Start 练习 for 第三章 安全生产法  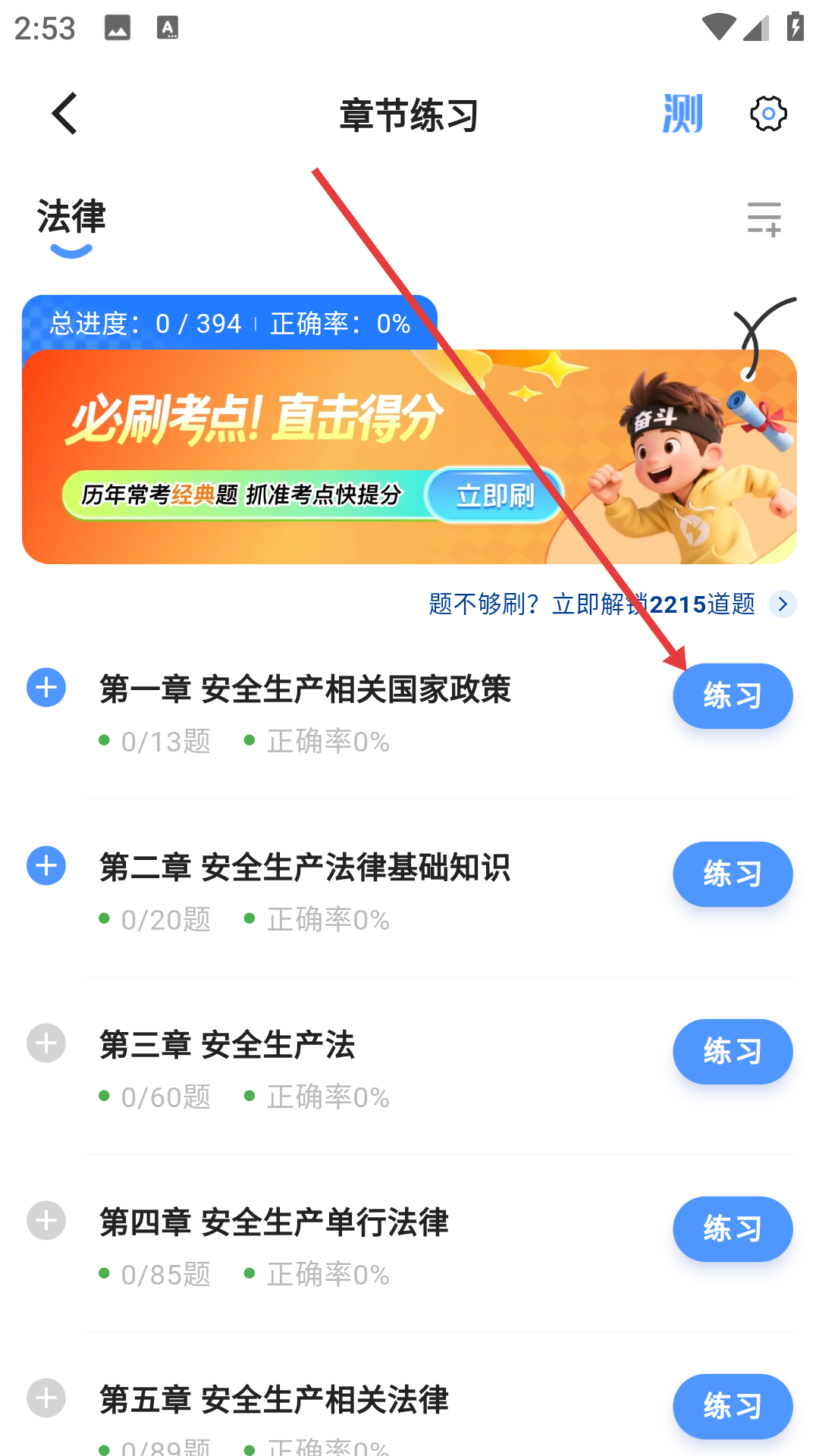732,1052
